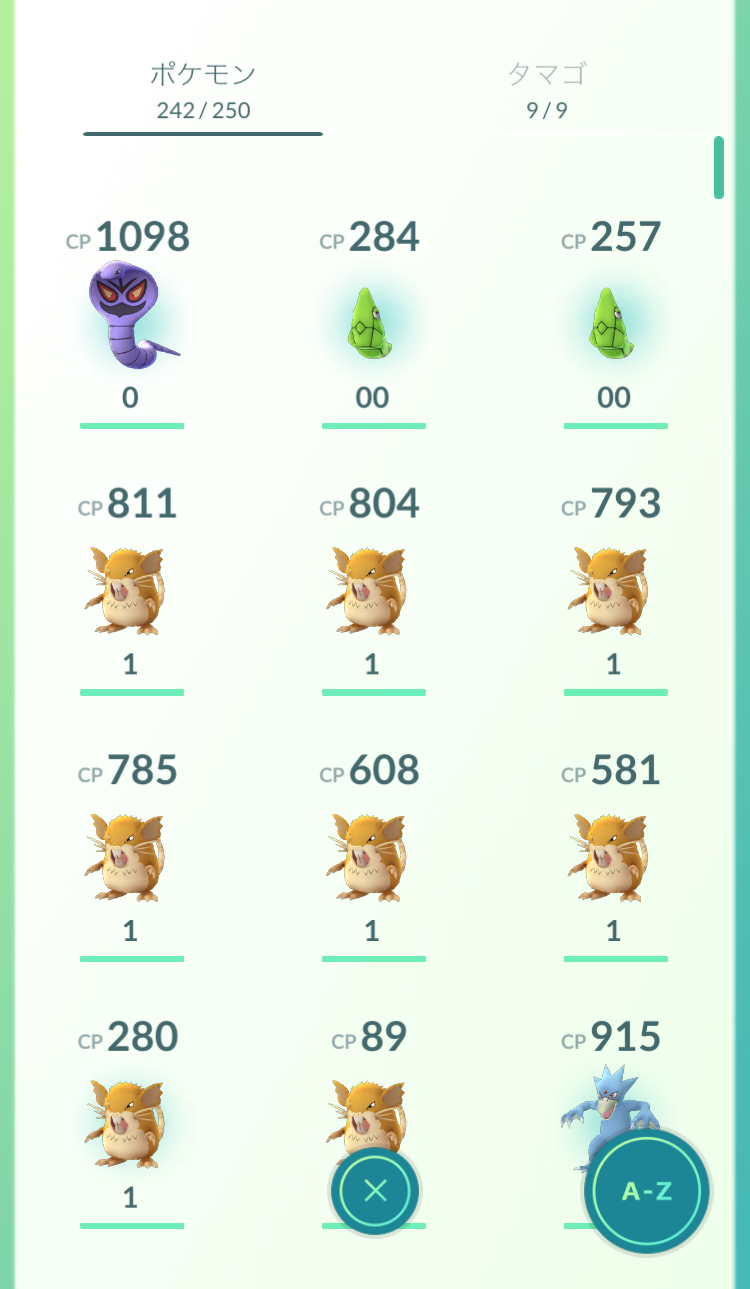View the CP 804 Raticate

pos(372,590)
